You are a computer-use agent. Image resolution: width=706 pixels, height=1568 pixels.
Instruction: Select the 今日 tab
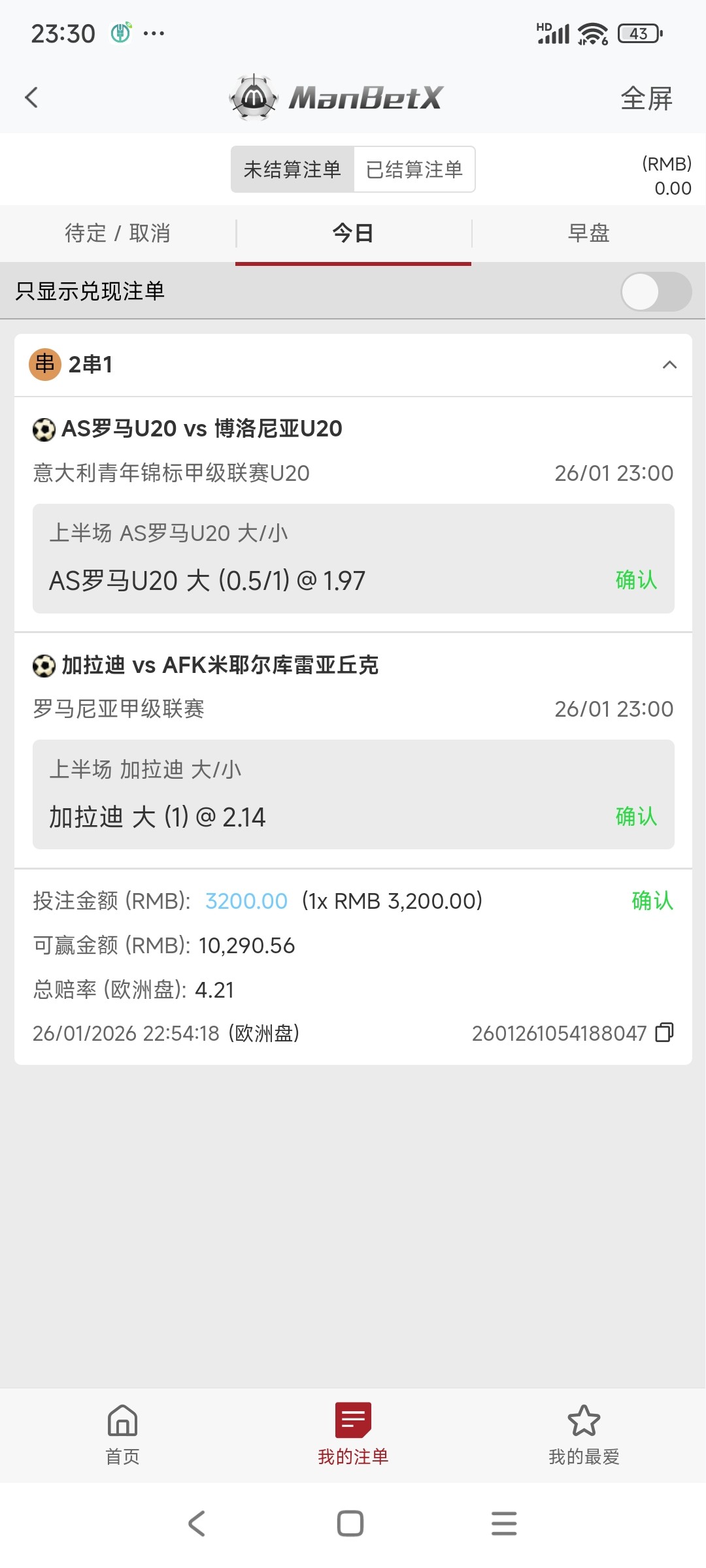(353, 233)
